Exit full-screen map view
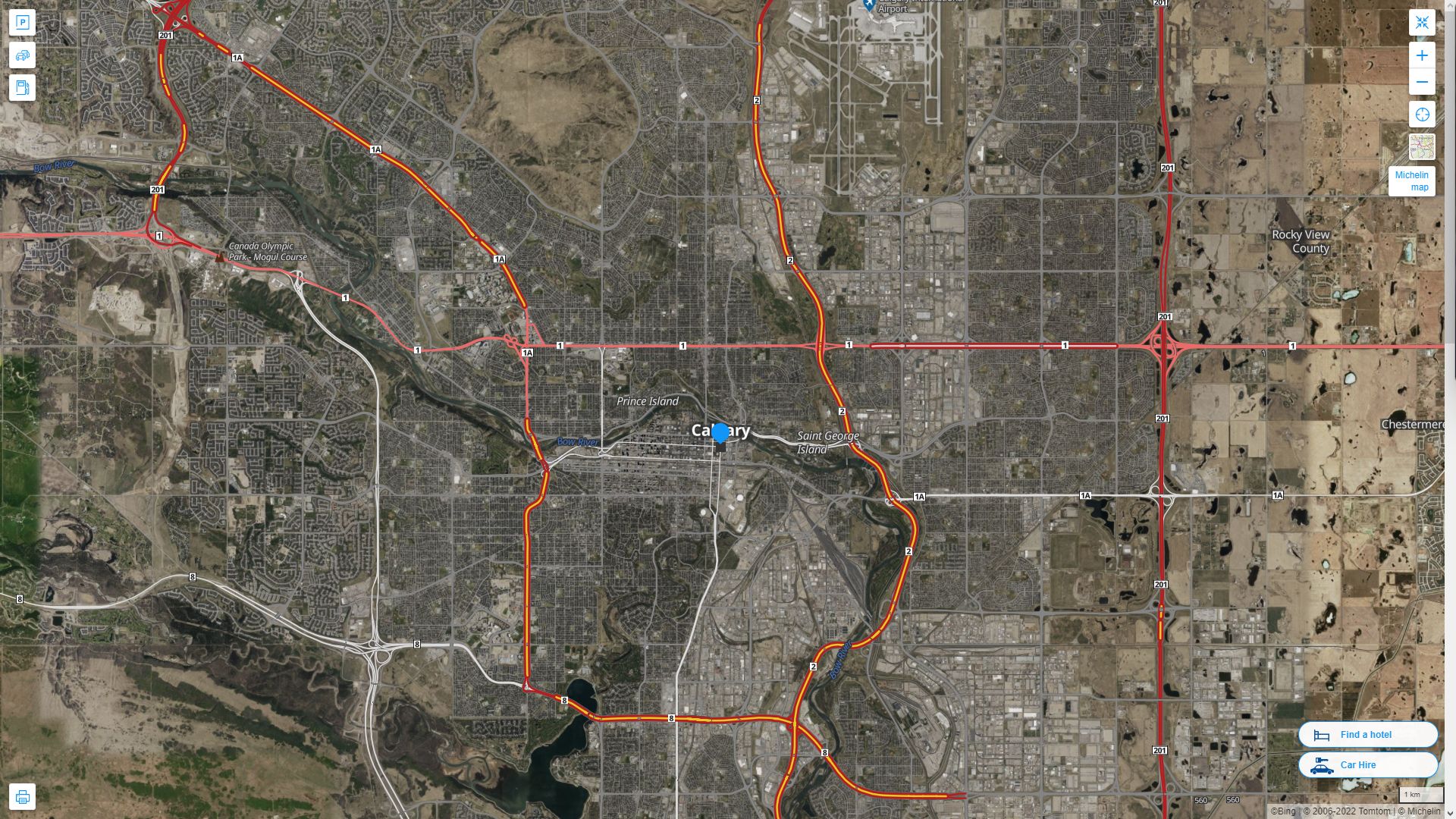 (x=1422, y=23)
